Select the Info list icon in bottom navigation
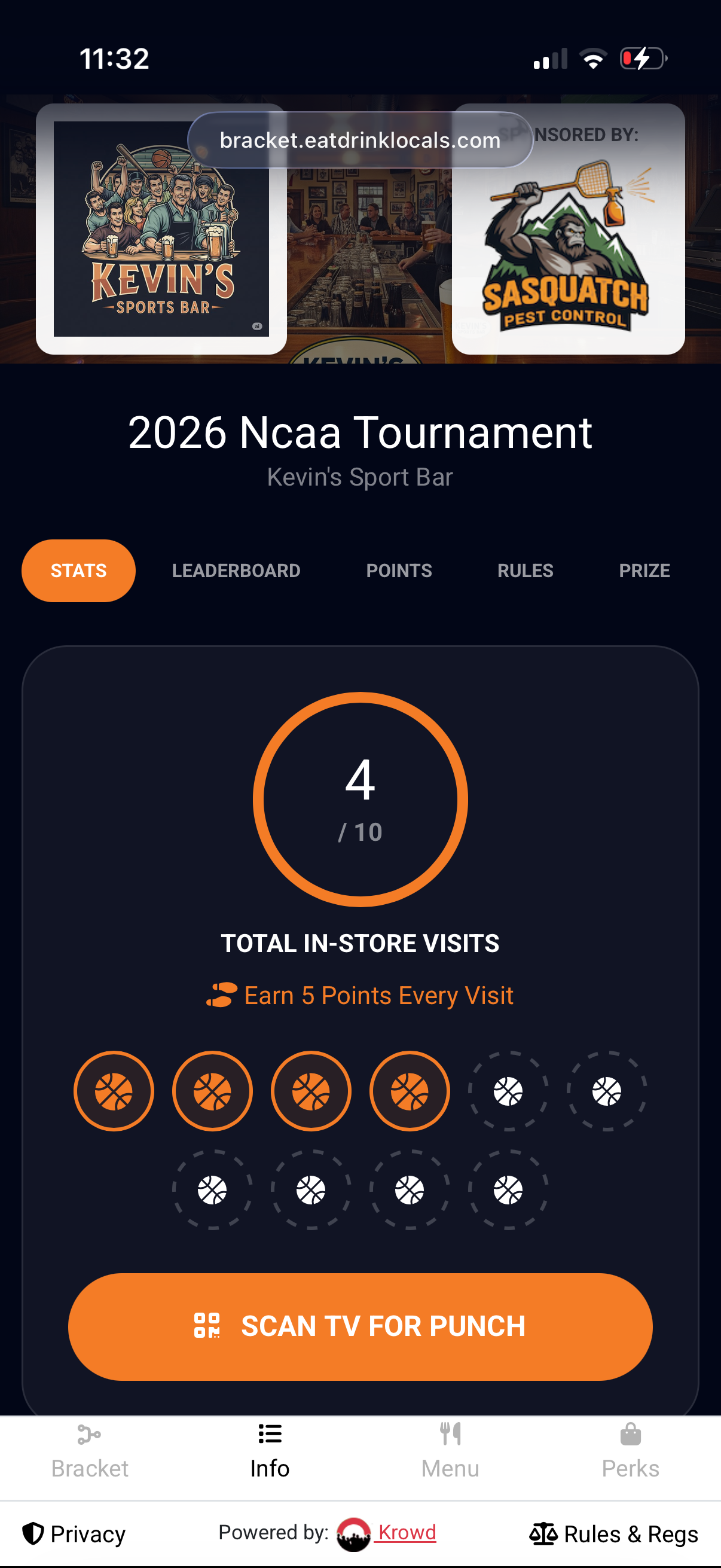This screenshot has height=1568, width=721. 270,1433
